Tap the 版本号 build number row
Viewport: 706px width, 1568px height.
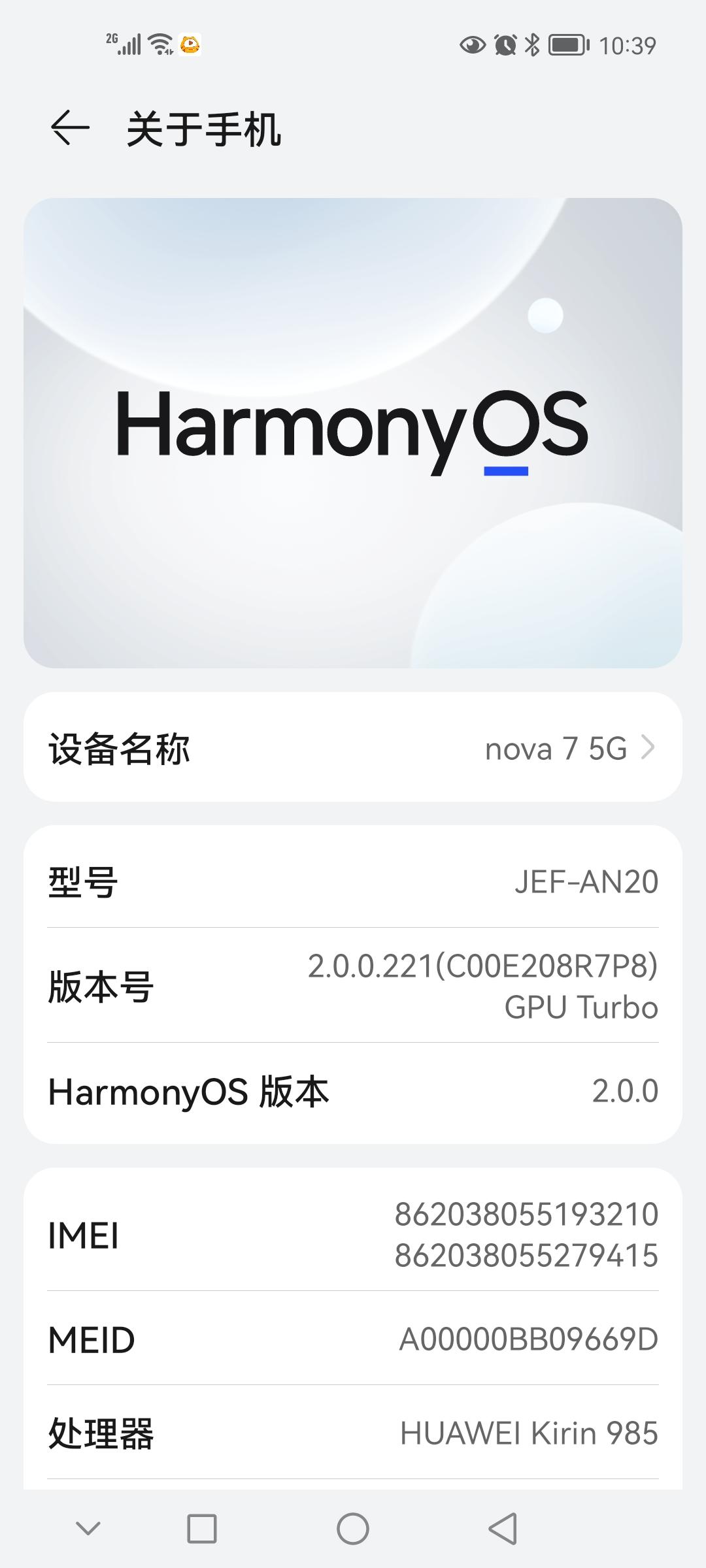(353, 985)
